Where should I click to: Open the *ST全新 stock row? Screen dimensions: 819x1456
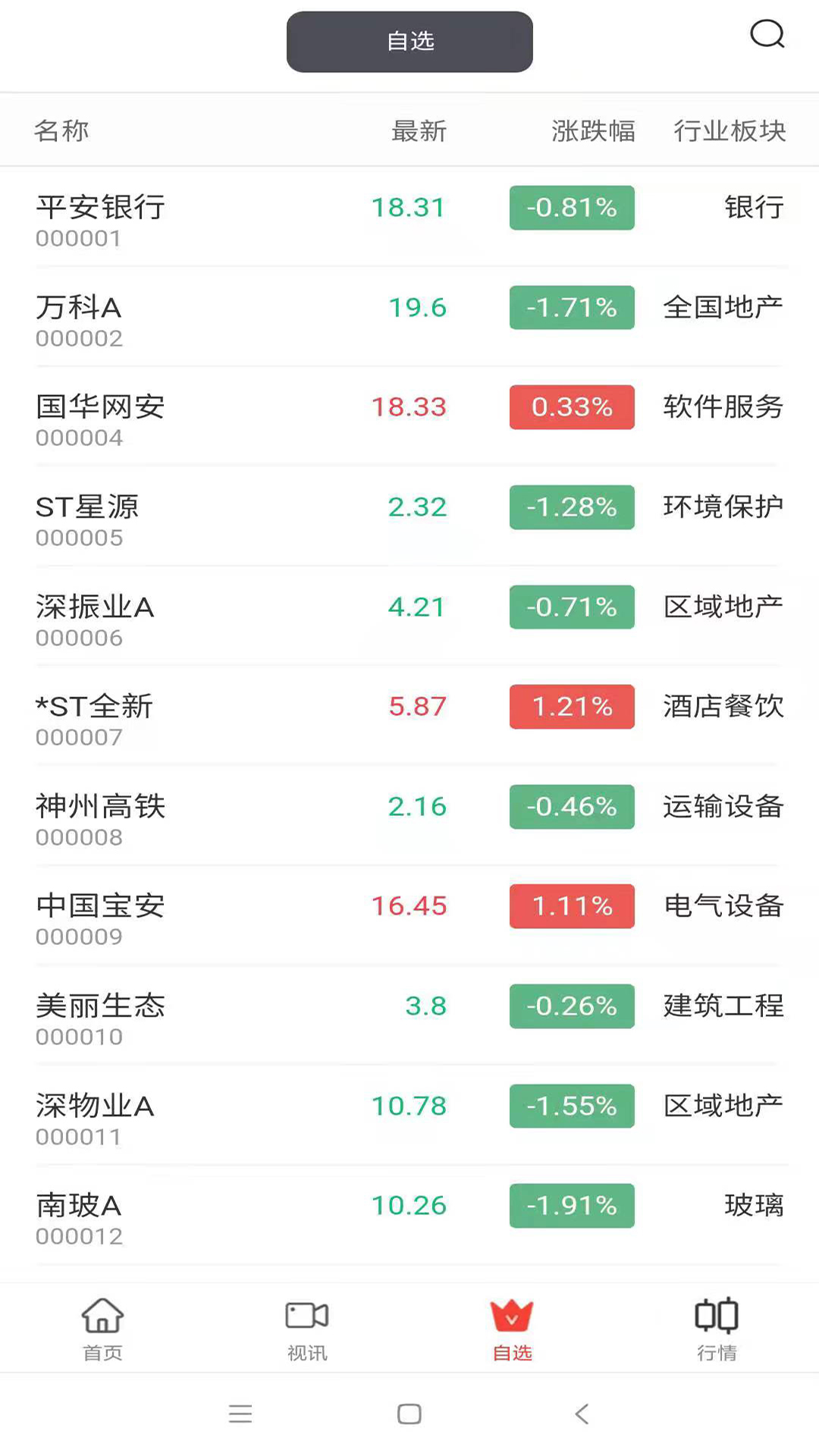coord(409,716)
